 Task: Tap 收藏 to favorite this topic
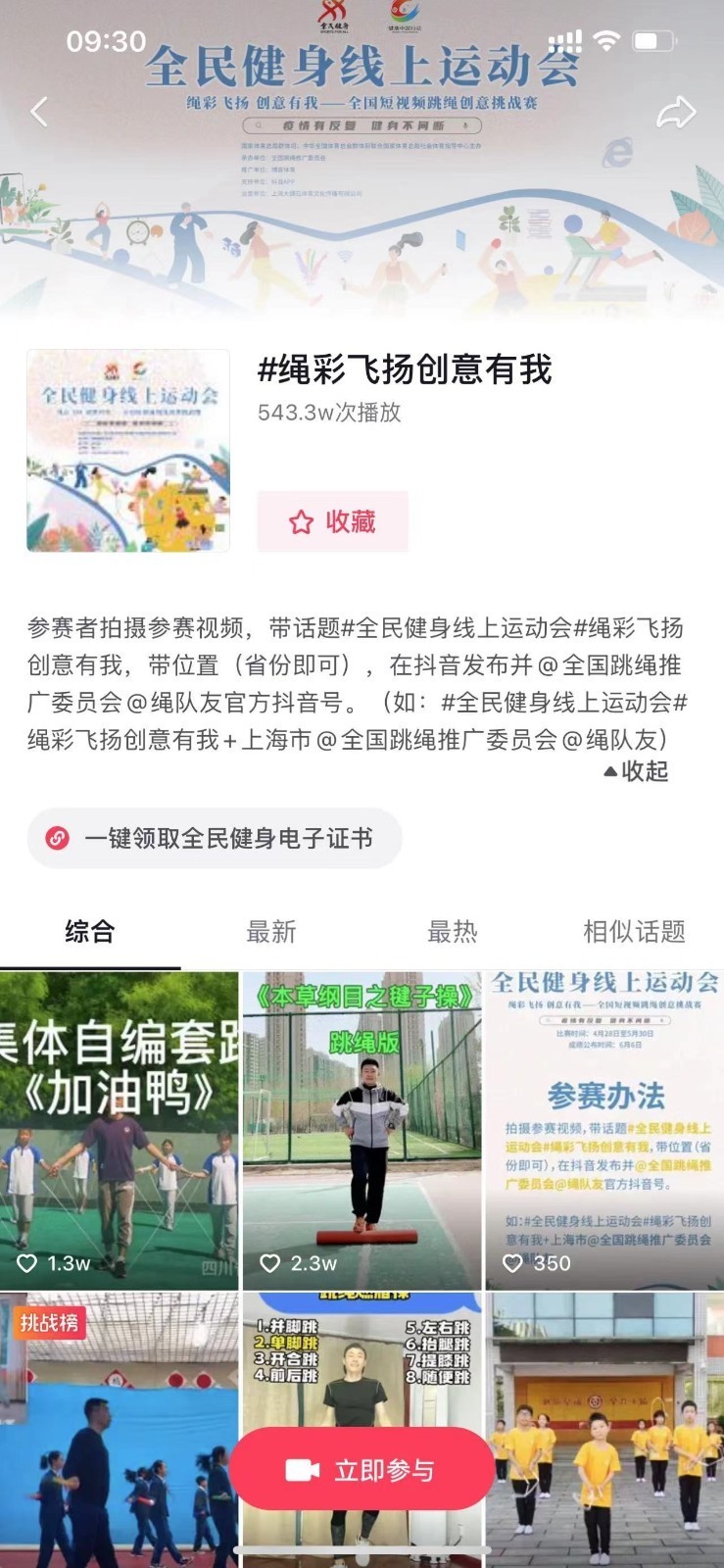pyautogui.click(x=332, y=521)
